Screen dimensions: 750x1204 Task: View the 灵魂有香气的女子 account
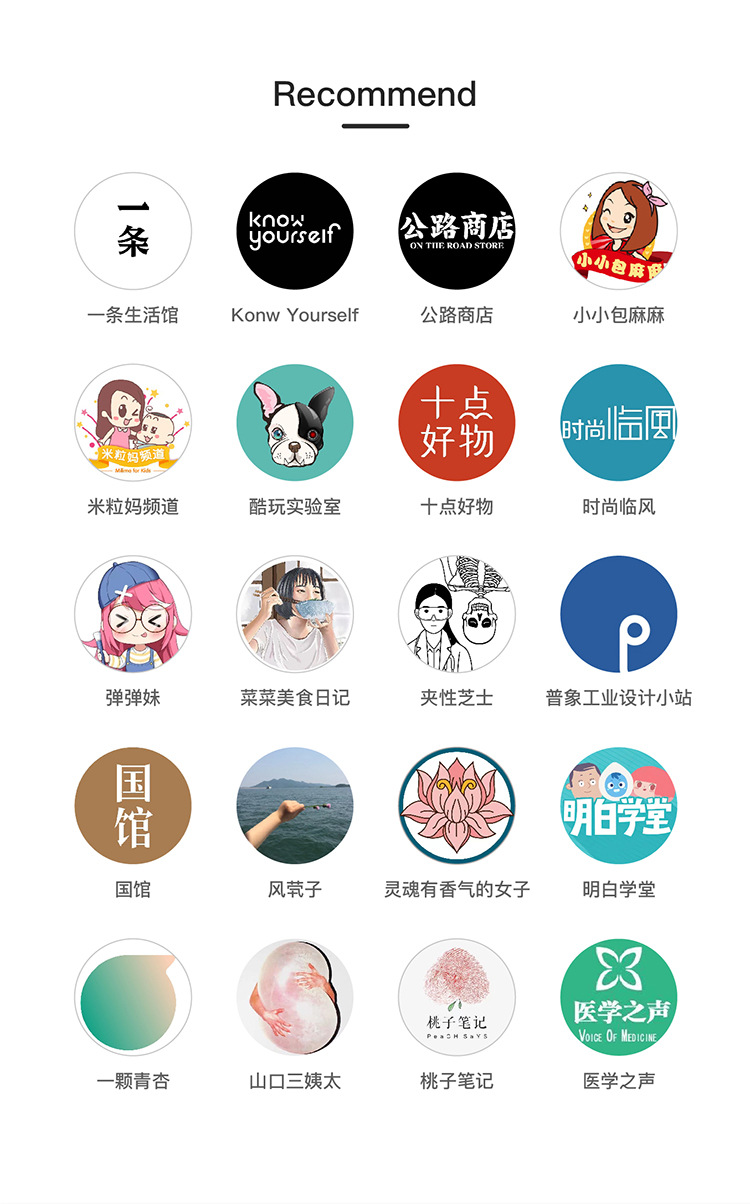(x=457, y=806)
